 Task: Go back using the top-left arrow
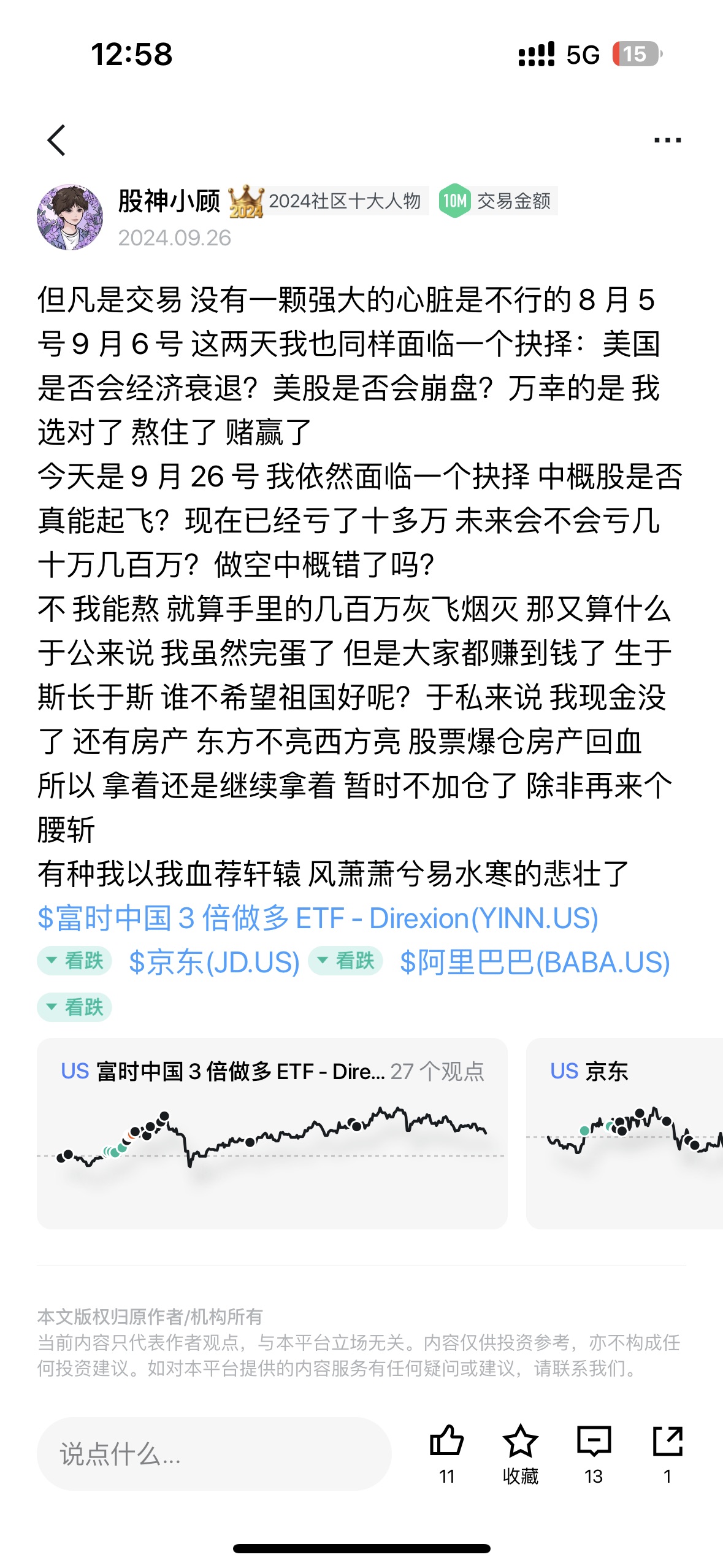point(57,140)
